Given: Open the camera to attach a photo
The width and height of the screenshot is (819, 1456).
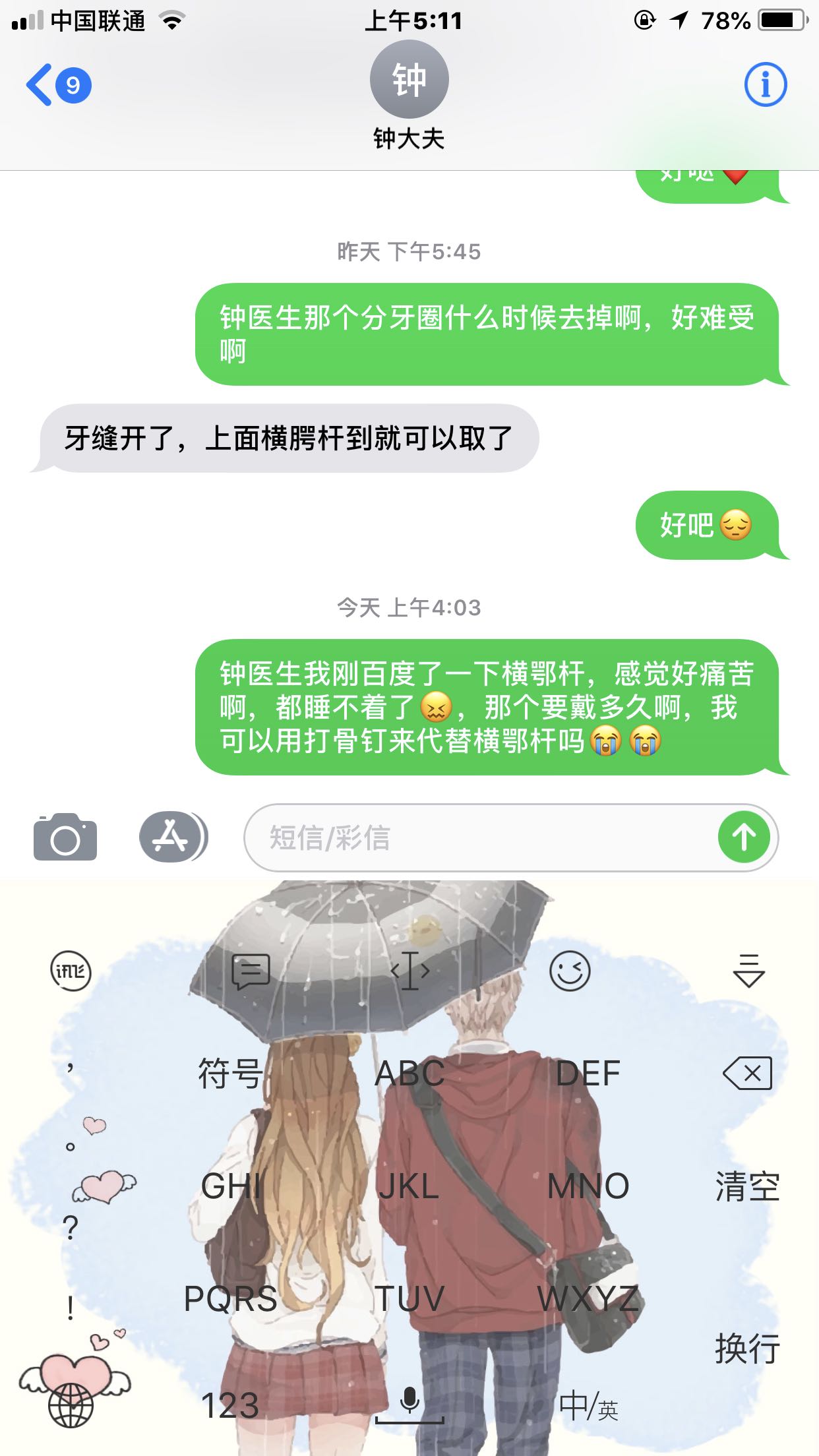Looking at the screenshot, I should (x=65, y=837).
